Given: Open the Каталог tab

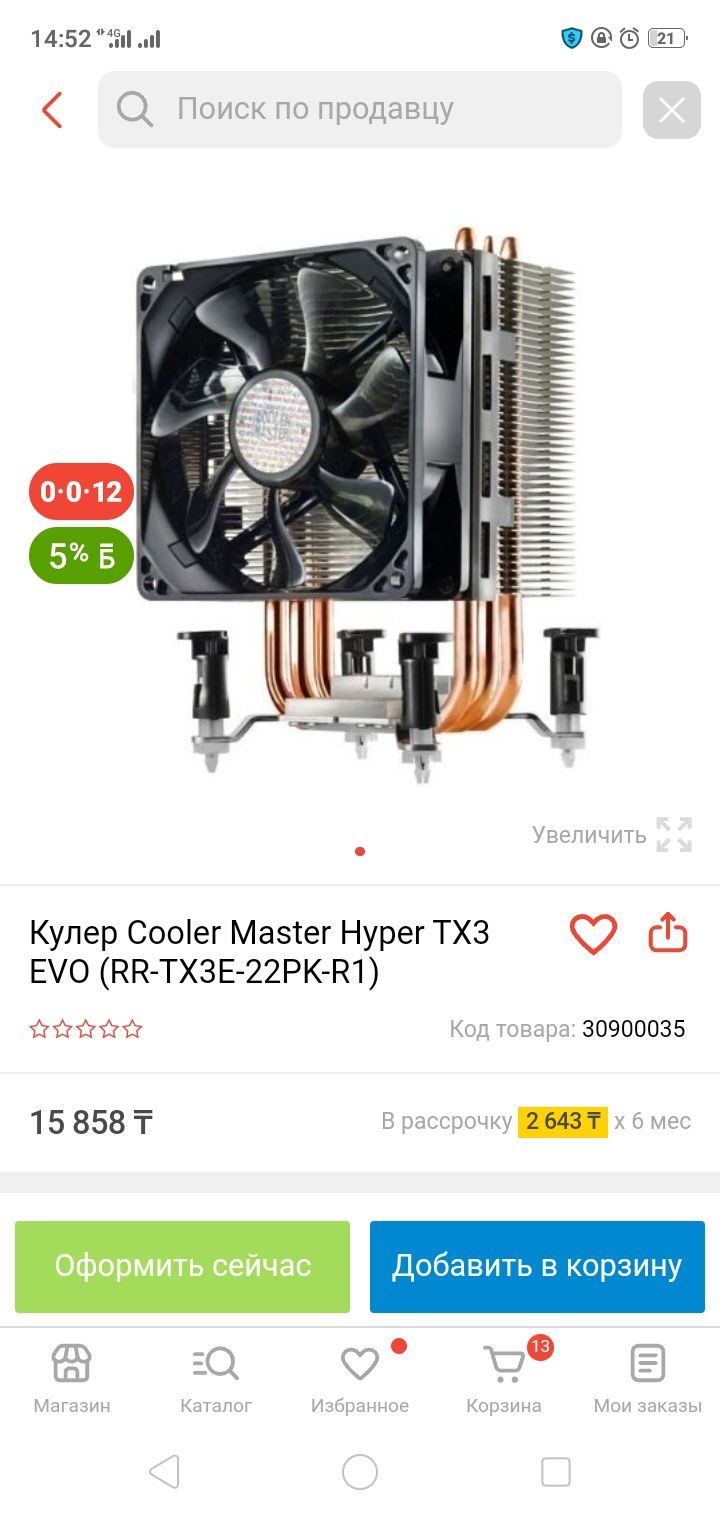Looking at the screenshot, I should pyautogui.click(x=216, y=1378).
